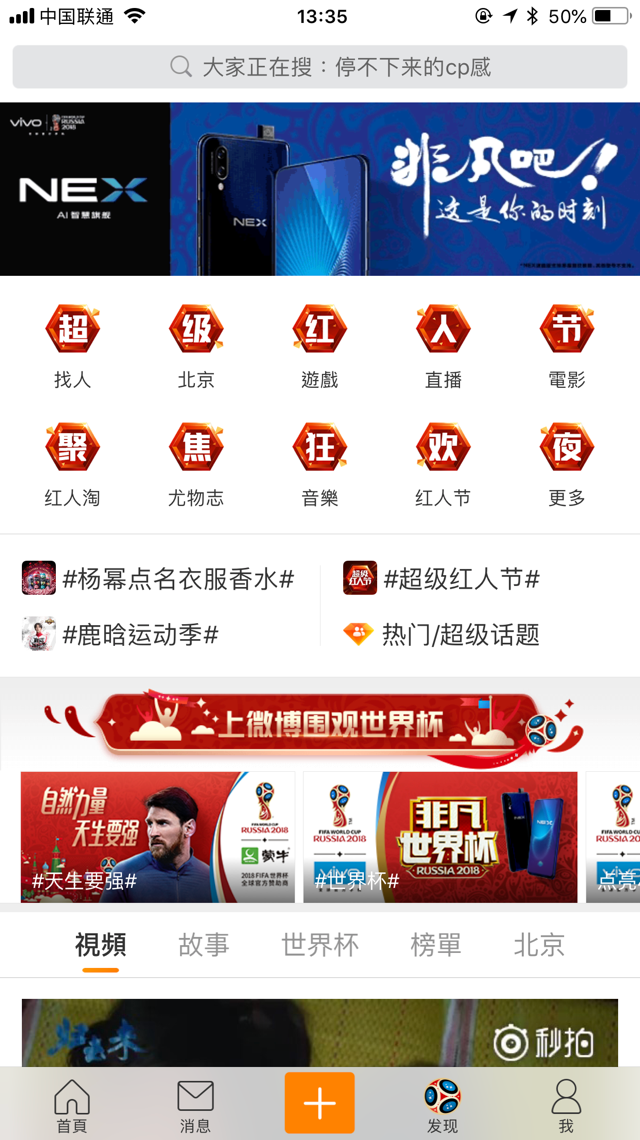Open the 消息 messages tab

(195, 1105)
